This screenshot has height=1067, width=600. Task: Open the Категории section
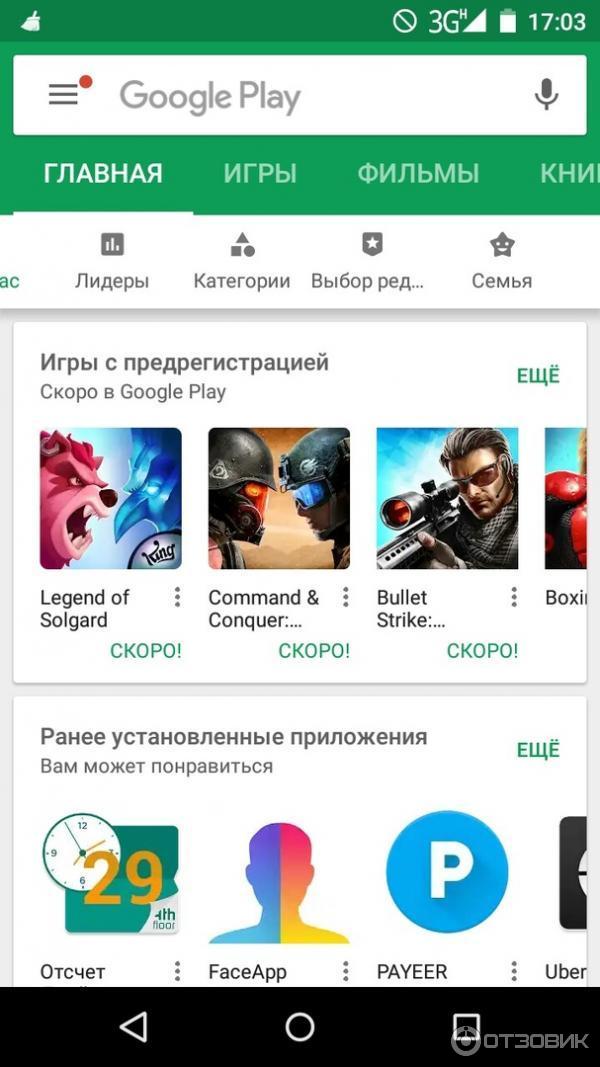click(x=242, y=260)
